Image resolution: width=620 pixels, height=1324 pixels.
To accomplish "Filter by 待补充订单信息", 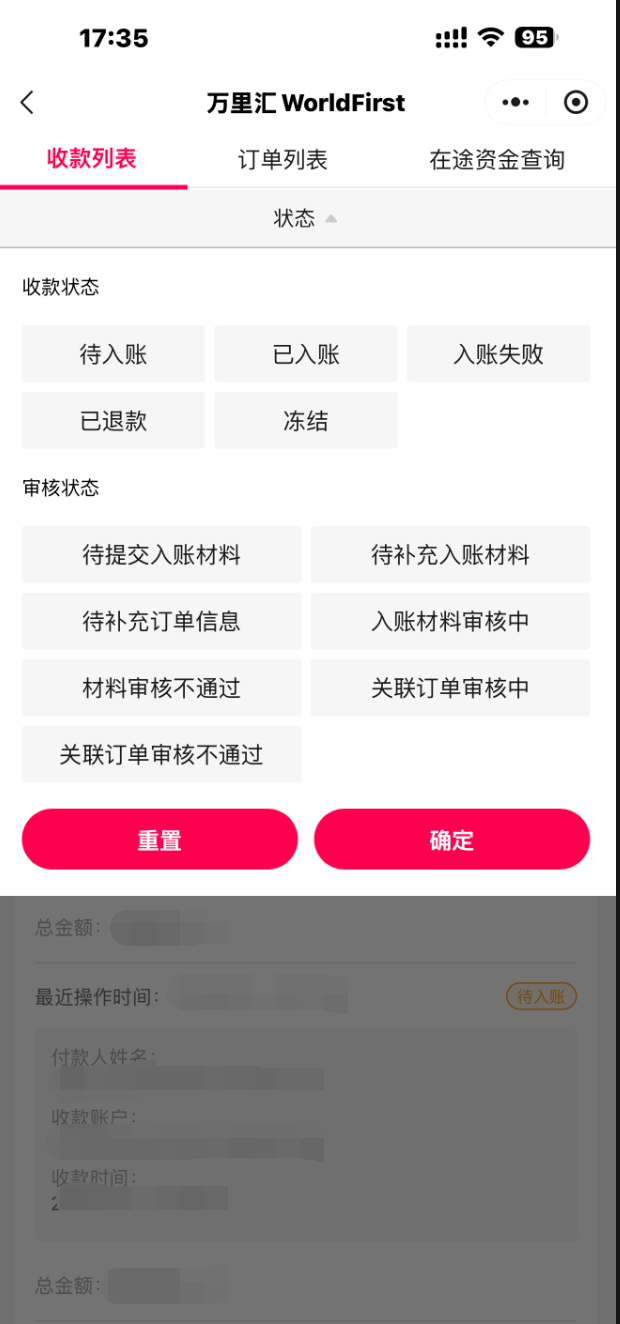I will (161, 621).
